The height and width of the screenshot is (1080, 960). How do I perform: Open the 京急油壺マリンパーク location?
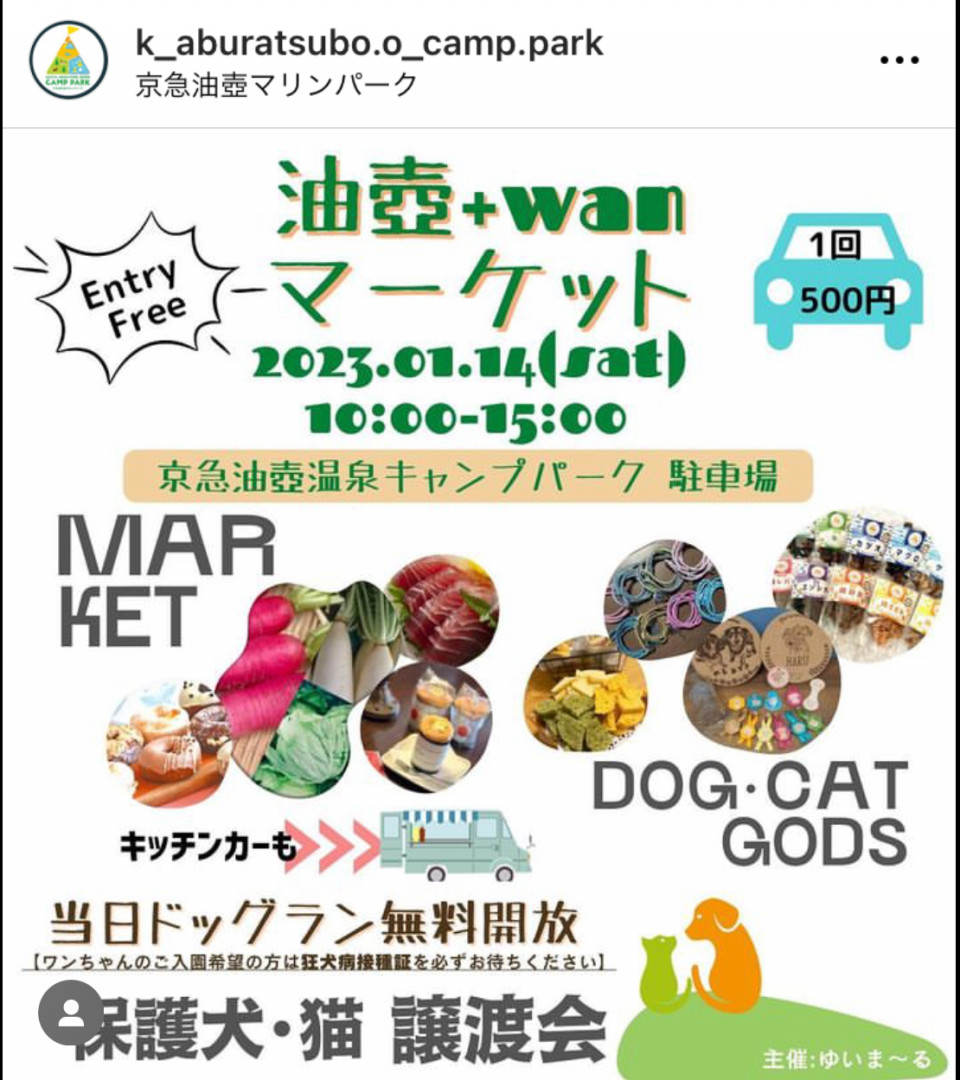click(275, 85)
